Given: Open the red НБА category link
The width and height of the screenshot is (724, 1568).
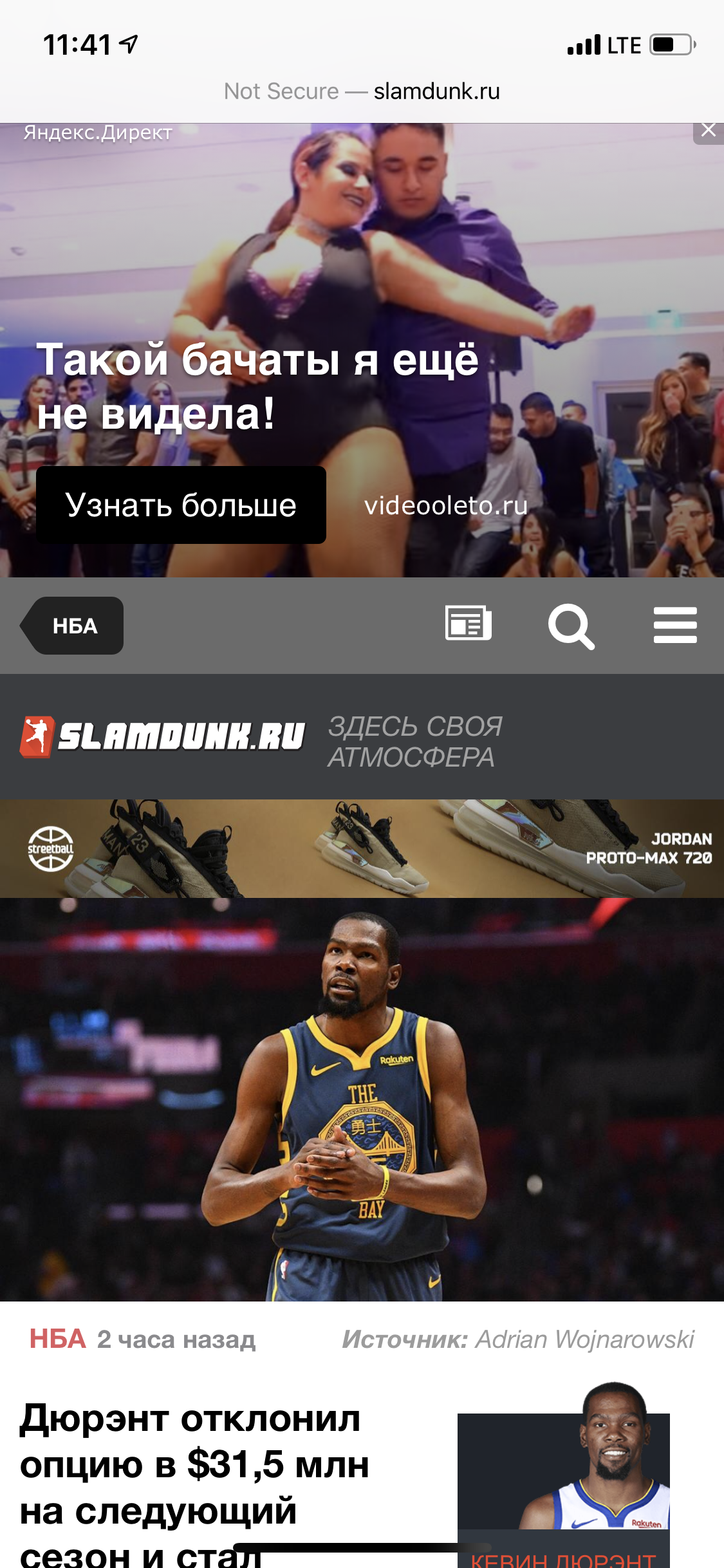Looking at the screenshot, I should coord(57,1339).
